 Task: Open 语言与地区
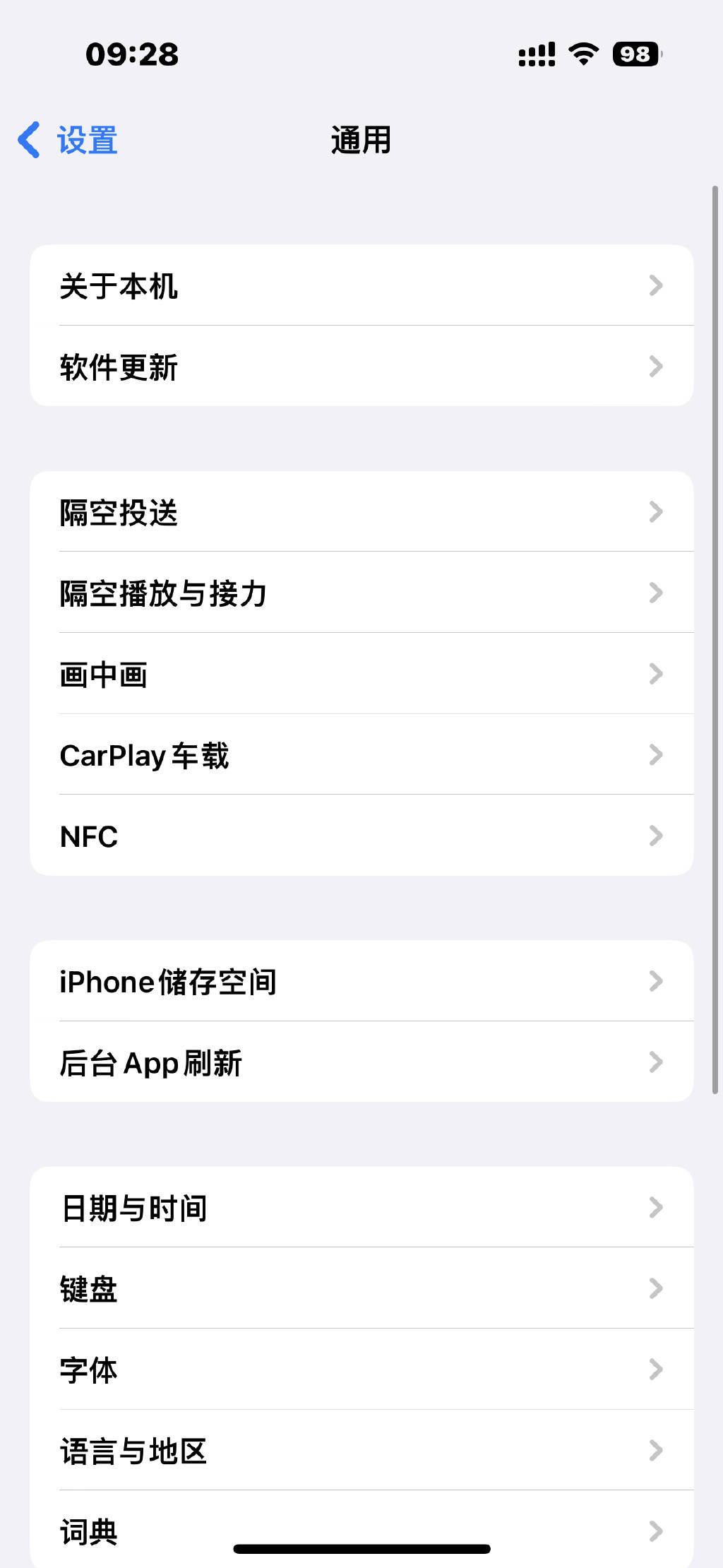tap(361, 1451)
